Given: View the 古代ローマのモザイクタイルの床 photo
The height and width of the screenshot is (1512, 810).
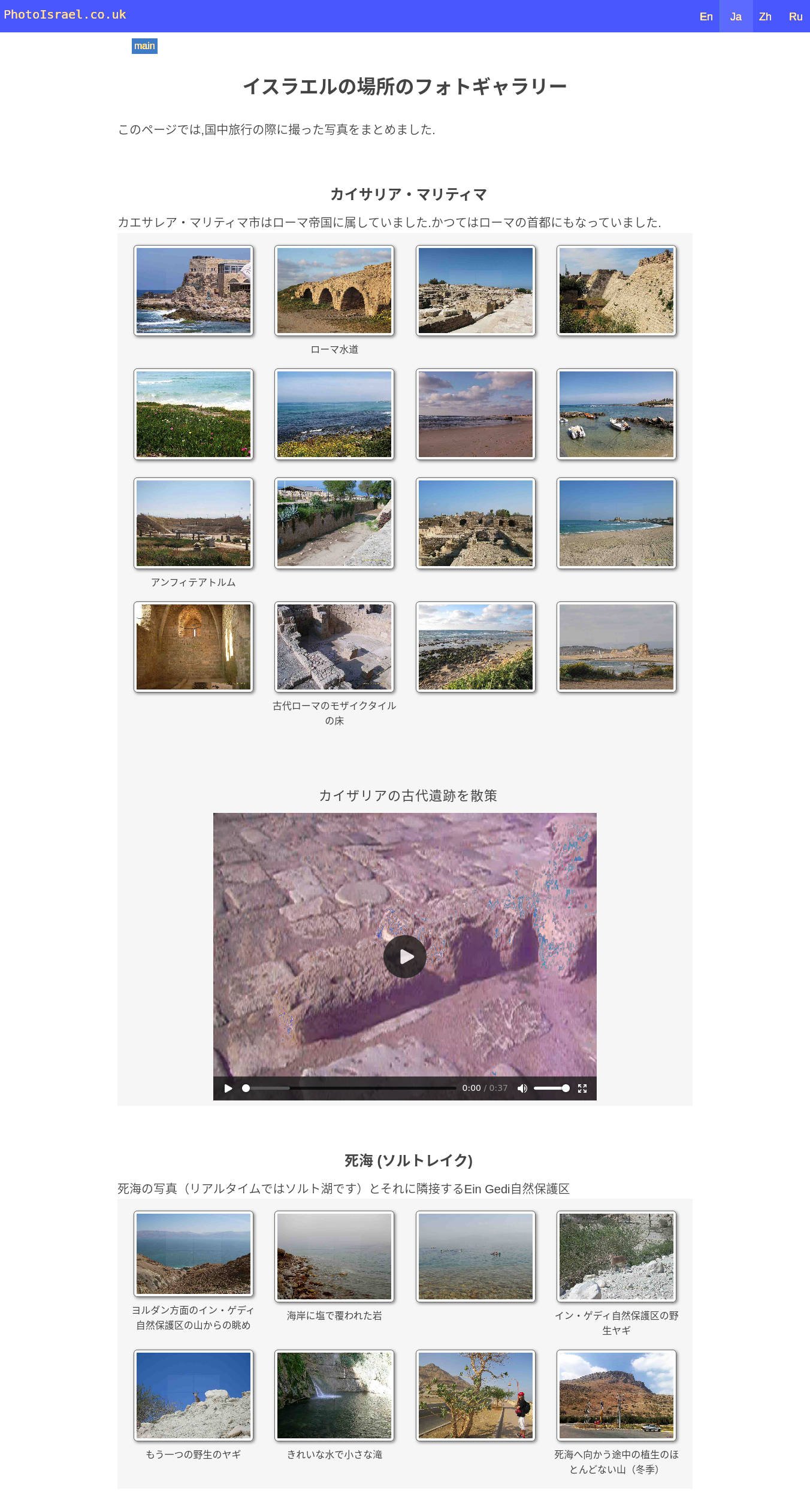Looking at the screenshot, I should pos(334,647).
